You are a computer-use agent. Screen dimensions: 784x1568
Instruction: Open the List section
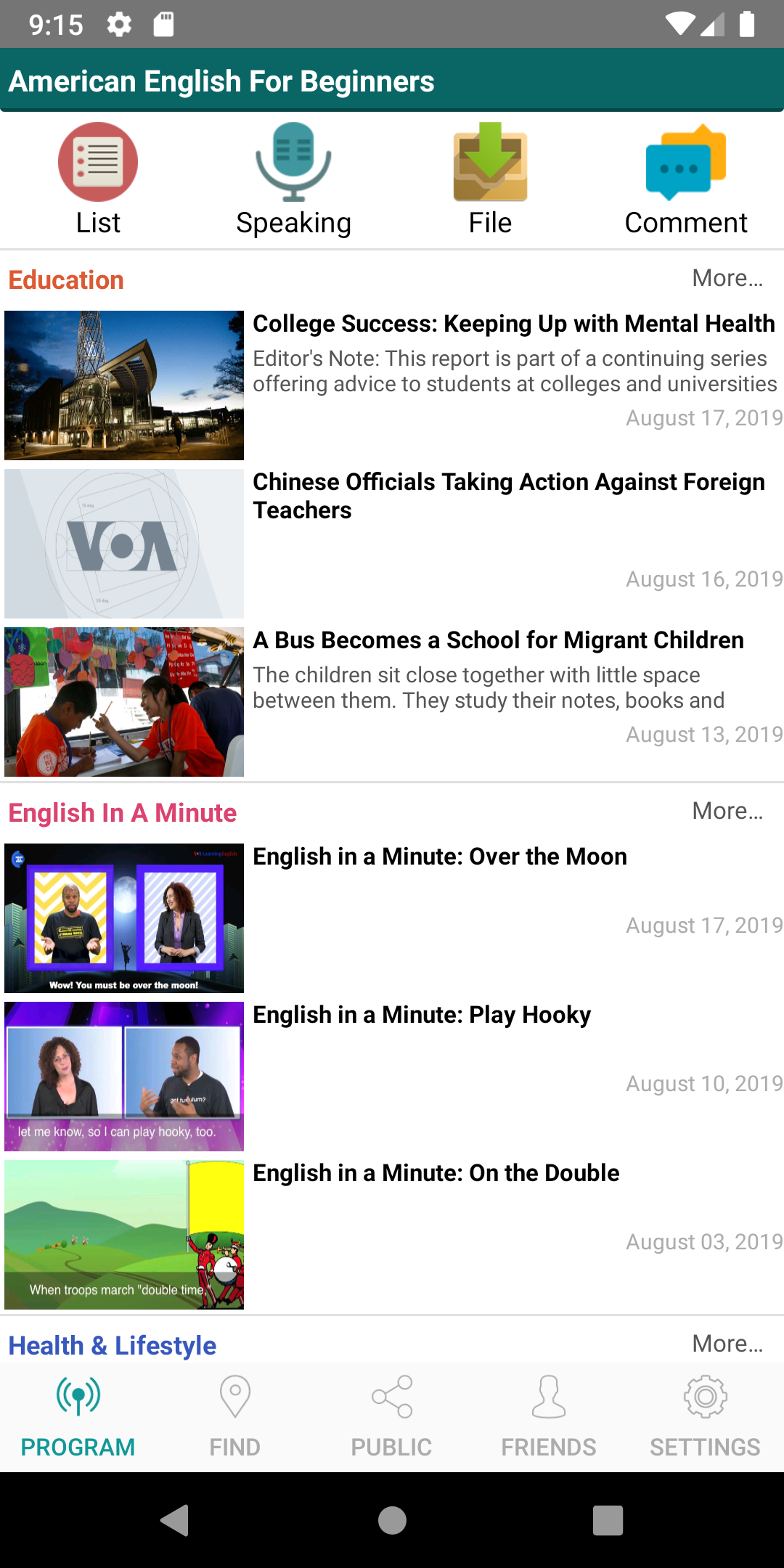[98, 179]
